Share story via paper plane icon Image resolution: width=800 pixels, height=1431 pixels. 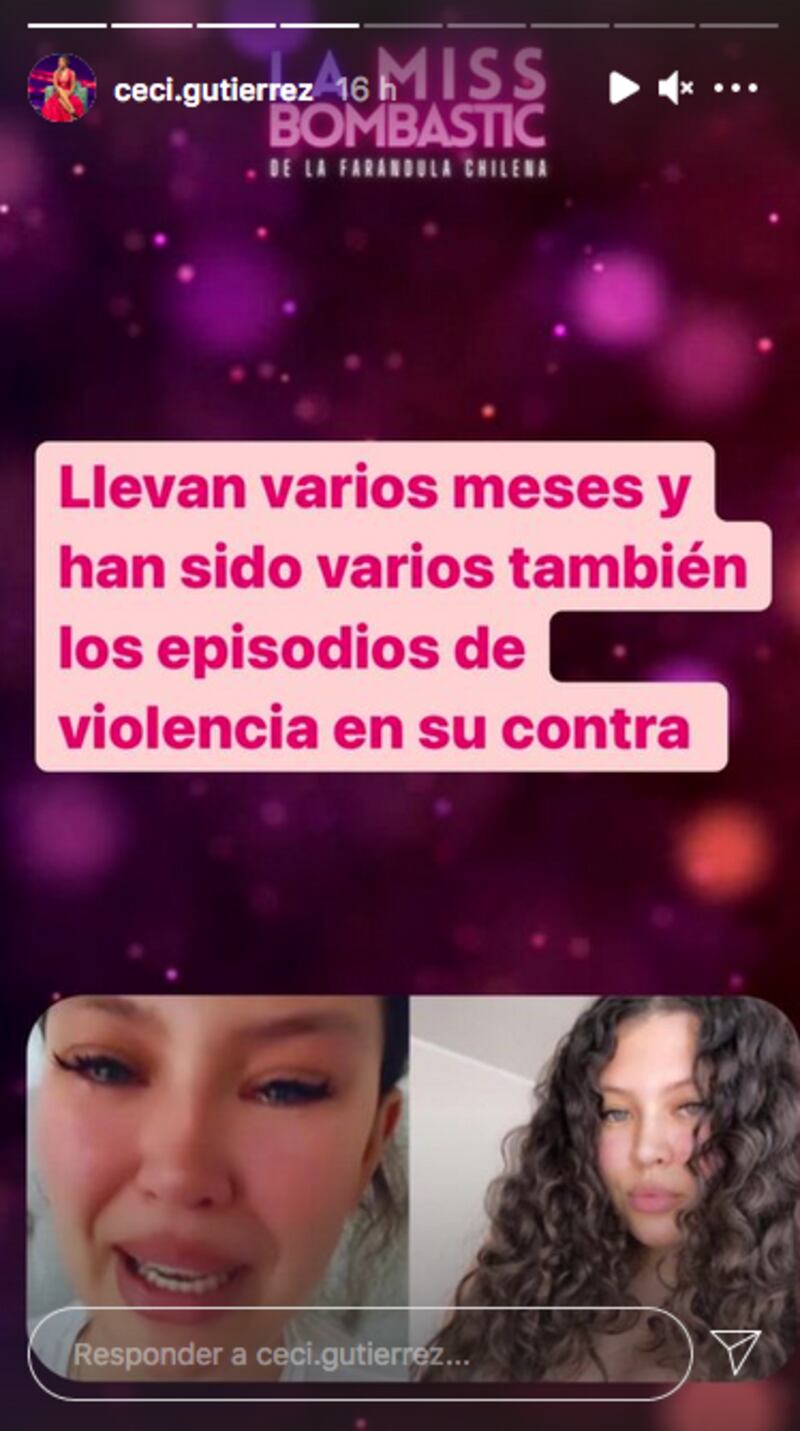[735, 1352]
